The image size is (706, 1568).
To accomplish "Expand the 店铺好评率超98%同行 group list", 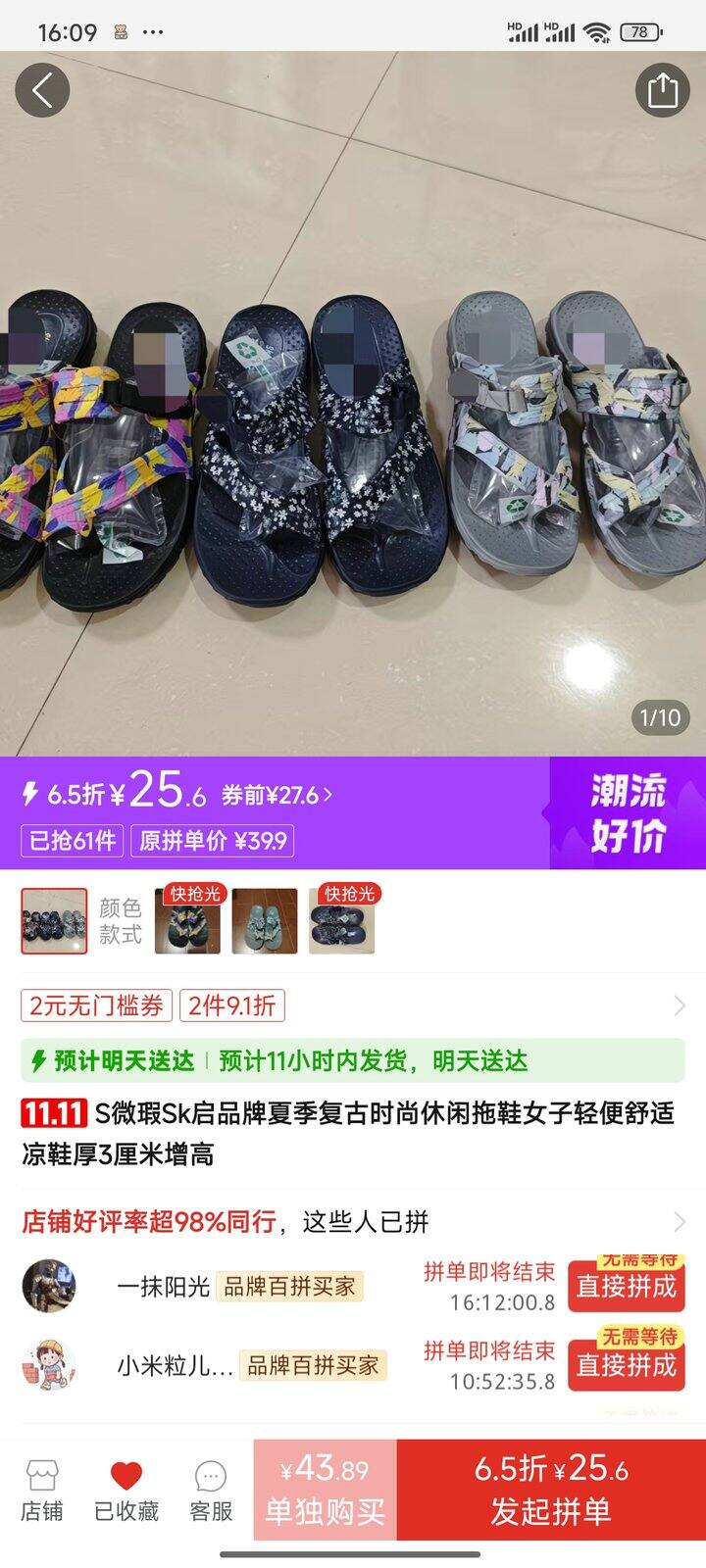I will coord(677,1222).
